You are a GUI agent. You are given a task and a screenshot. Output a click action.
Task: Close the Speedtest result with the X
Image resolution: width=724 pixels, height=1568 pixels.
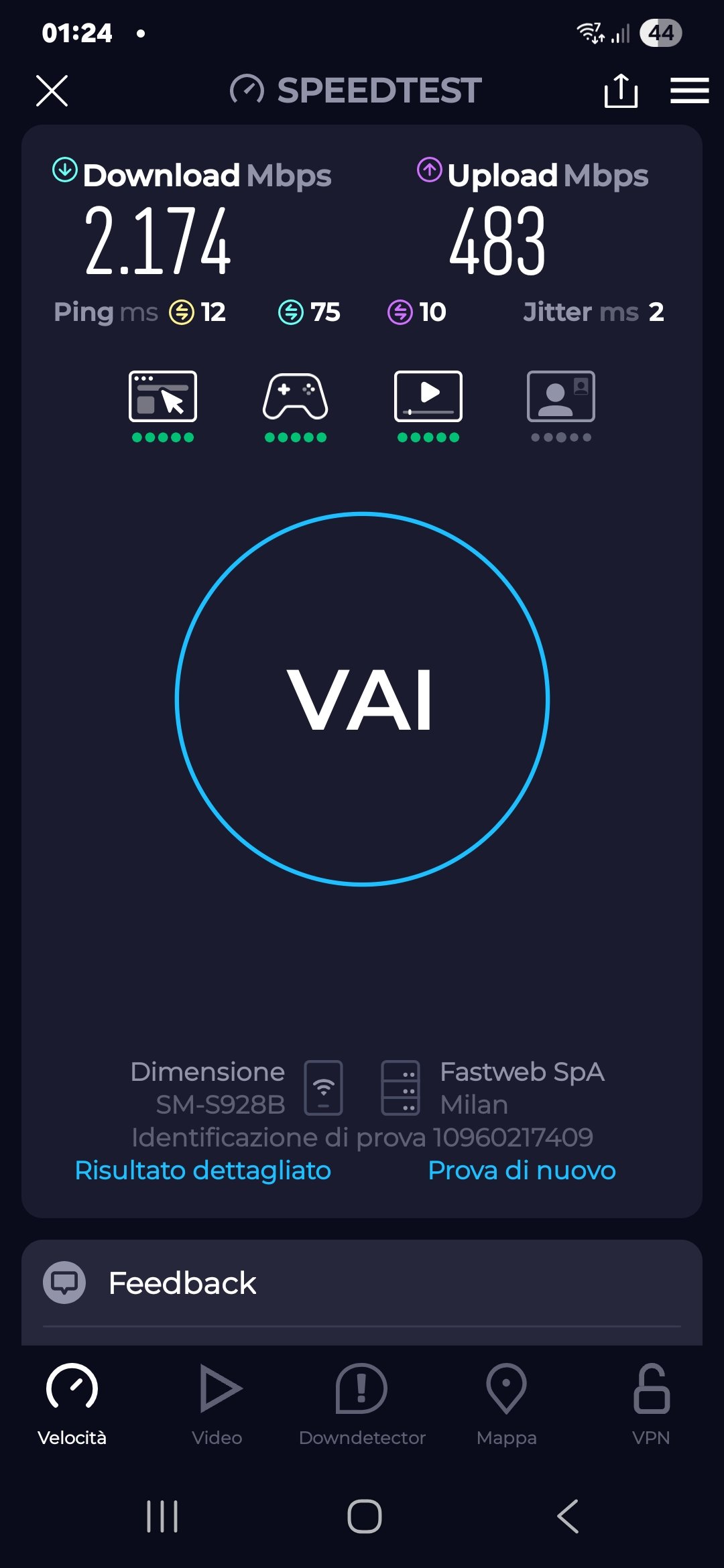tap(52, 90)
